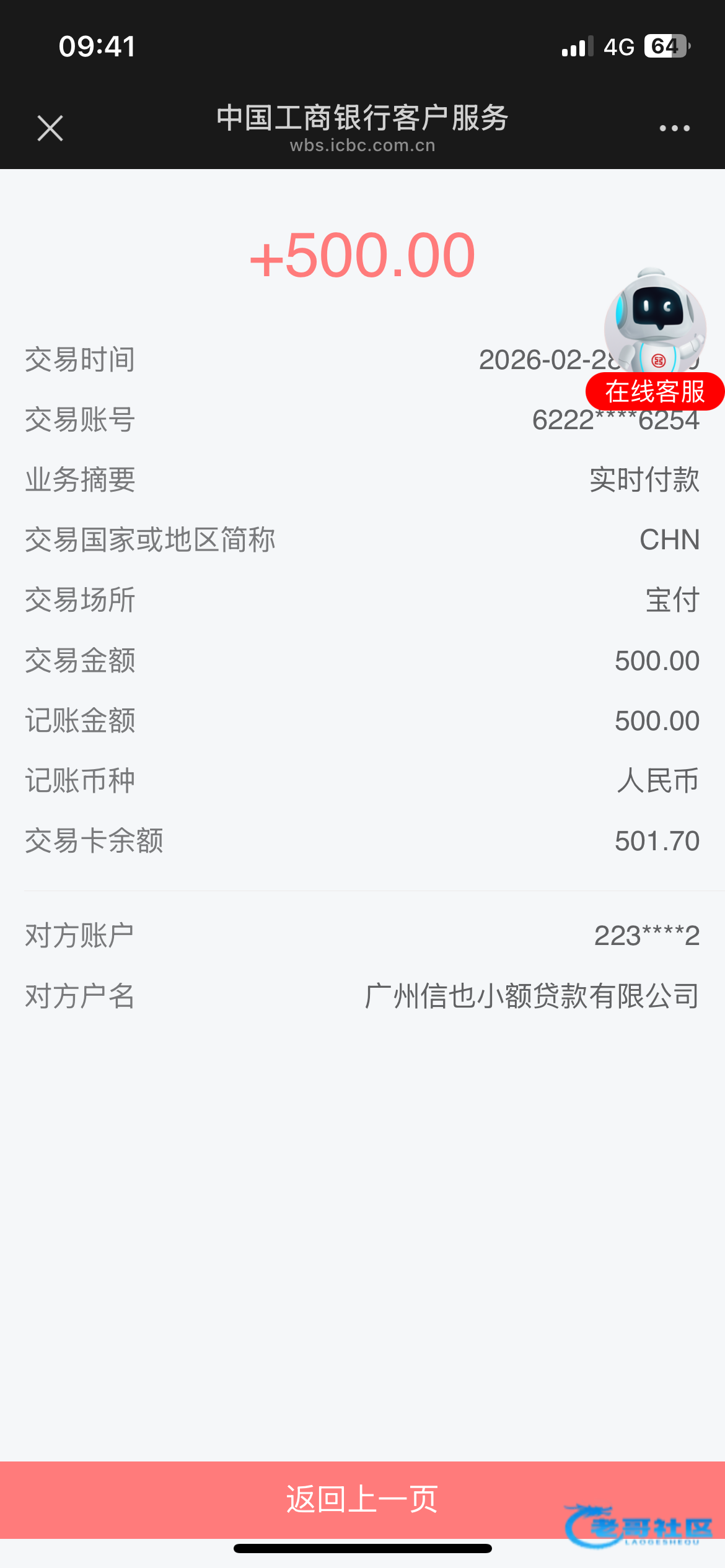Close the ICBC customer service page
Viewport: 725px width, 1568px height.
50,128
